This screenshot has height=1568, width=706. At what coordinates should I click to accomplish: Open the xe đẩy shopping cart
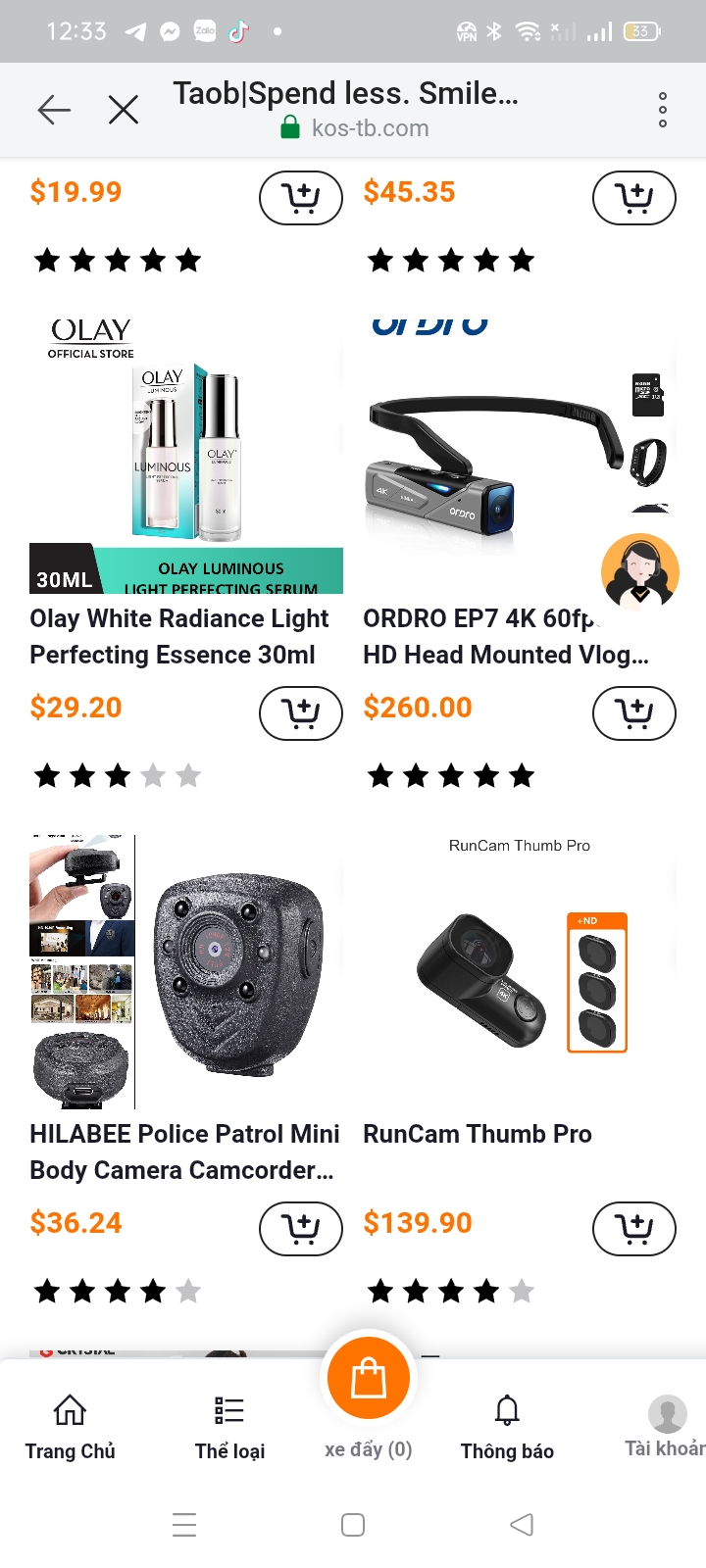[x=368, y=1377]
